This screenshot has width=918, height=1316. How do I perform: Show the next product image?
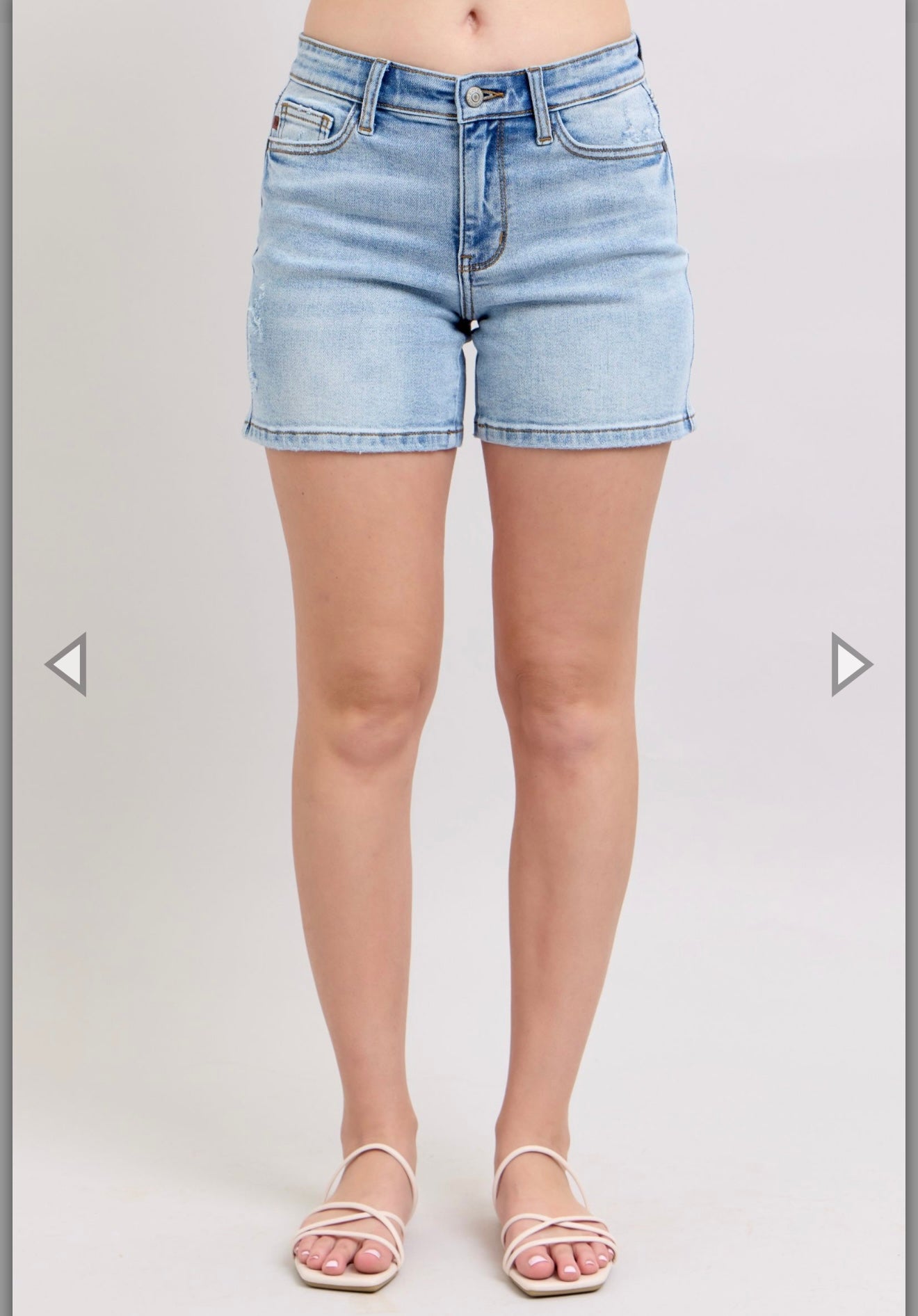[x=850, y=664]
